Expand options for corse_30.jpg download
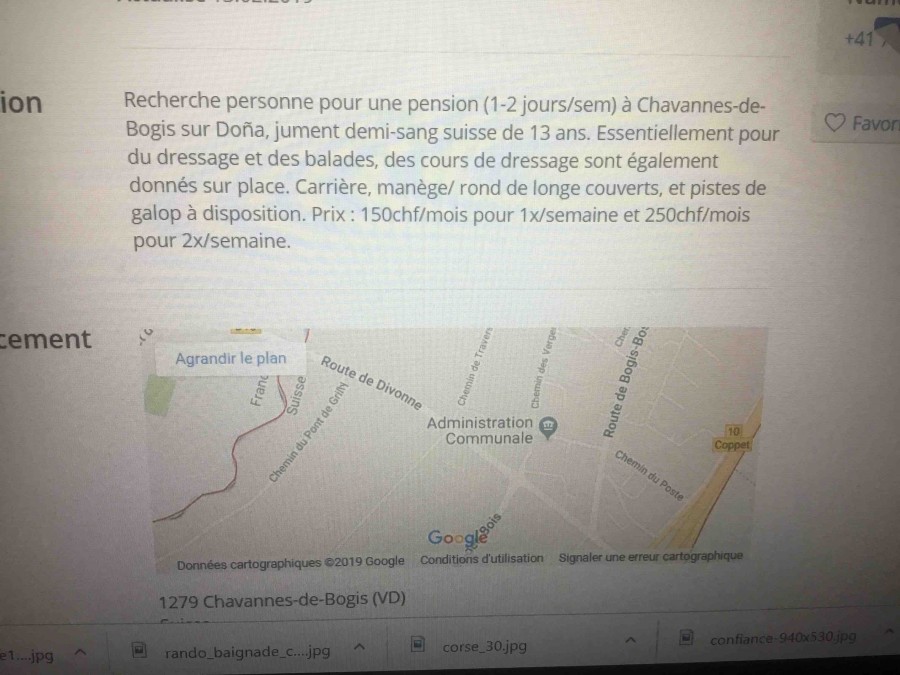 pos(630,641)
